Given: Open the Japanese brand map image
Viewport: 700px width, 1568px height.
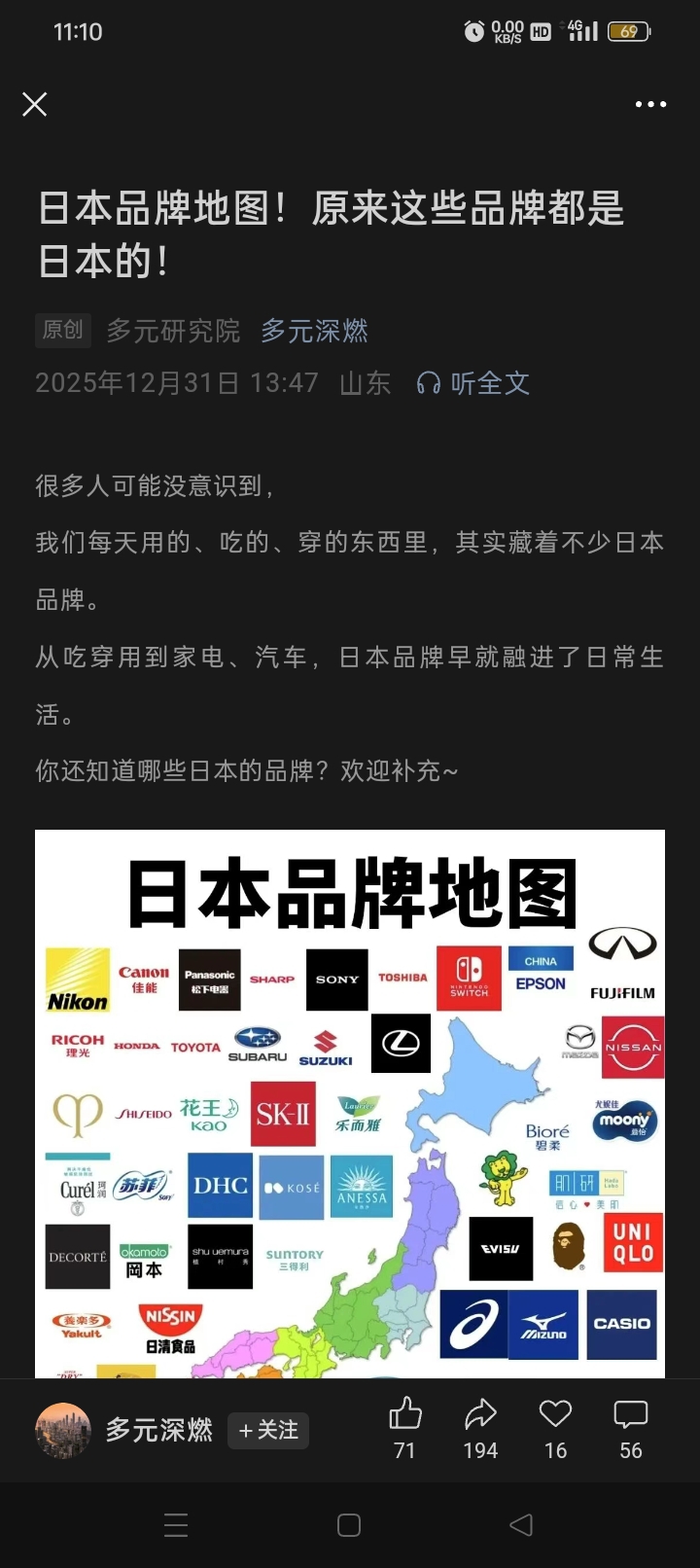Looking at the screenshot, I should 350,1103.
